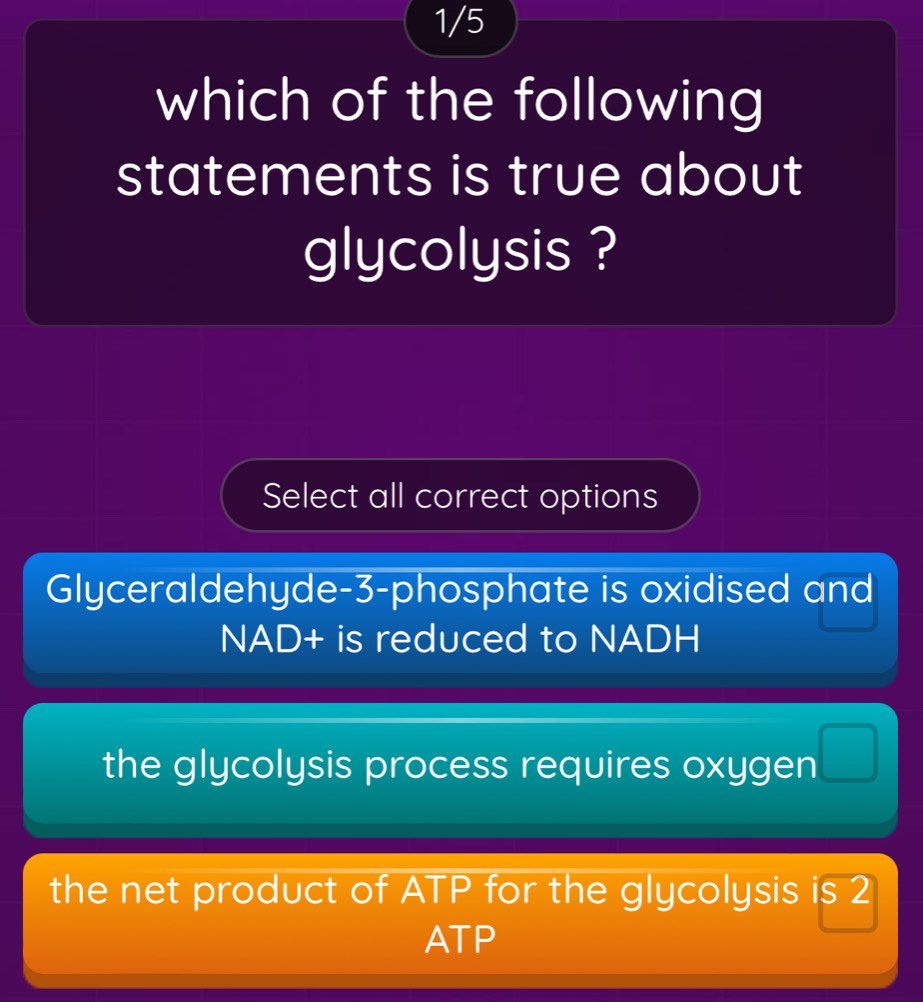Open the question text card about glycolysis

click(x=460, y=175)
